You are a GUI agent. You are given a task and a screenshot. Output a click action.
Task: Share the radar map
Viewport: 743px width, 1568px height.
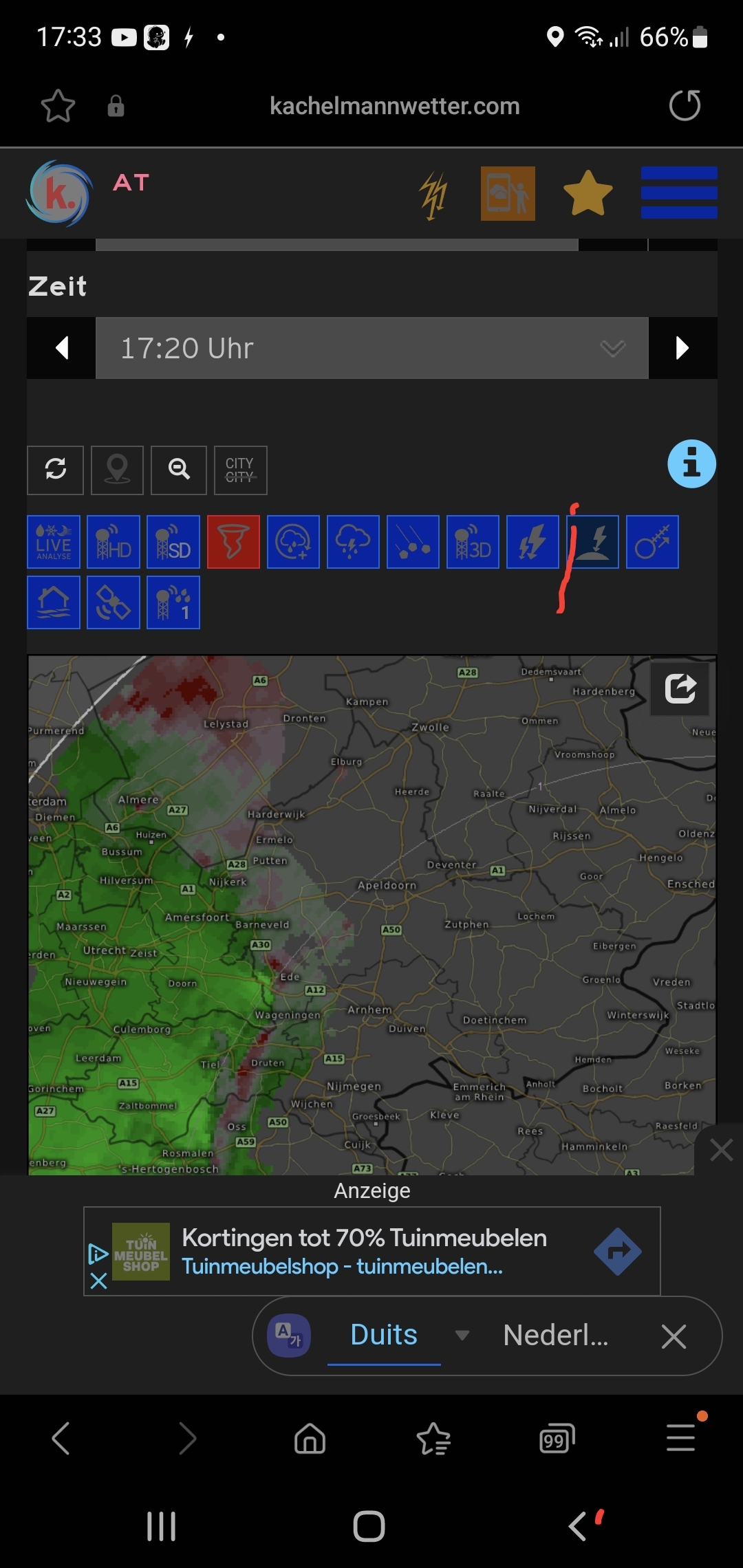[680, 688]
